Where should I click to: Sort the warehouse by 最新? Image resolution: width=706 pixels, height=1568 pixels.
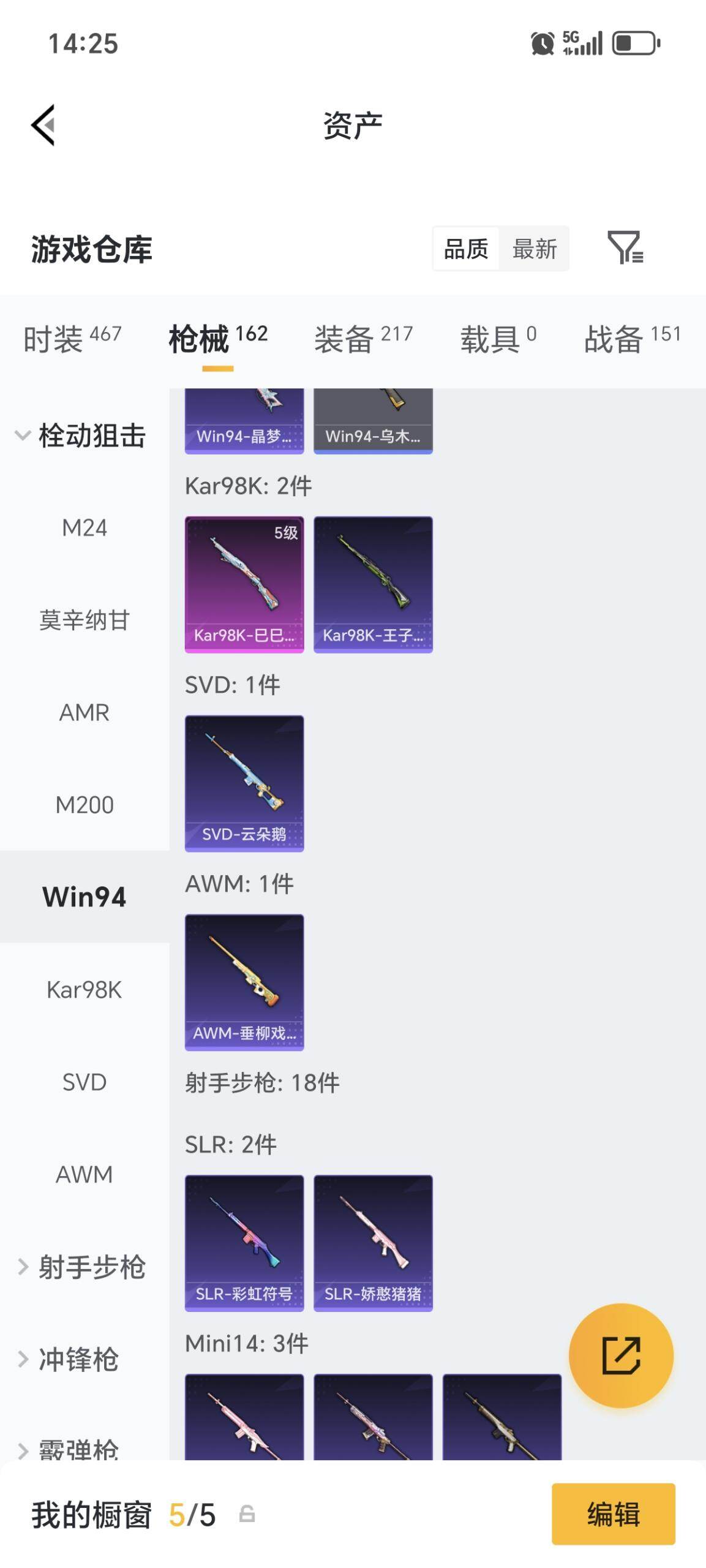[535, 249]
